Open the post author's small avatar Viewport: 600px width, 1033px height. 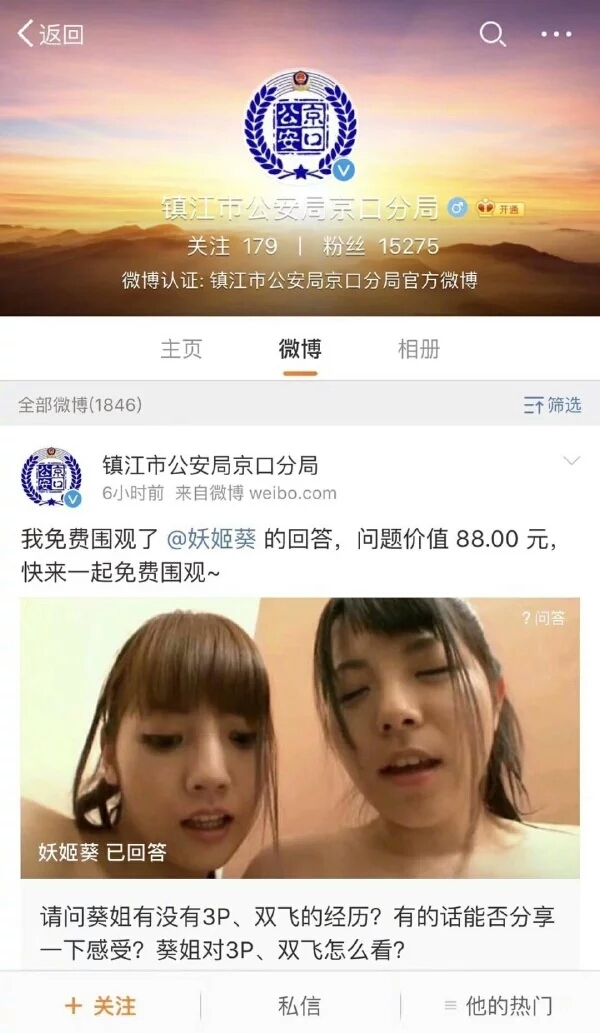(x=51, y=477)
